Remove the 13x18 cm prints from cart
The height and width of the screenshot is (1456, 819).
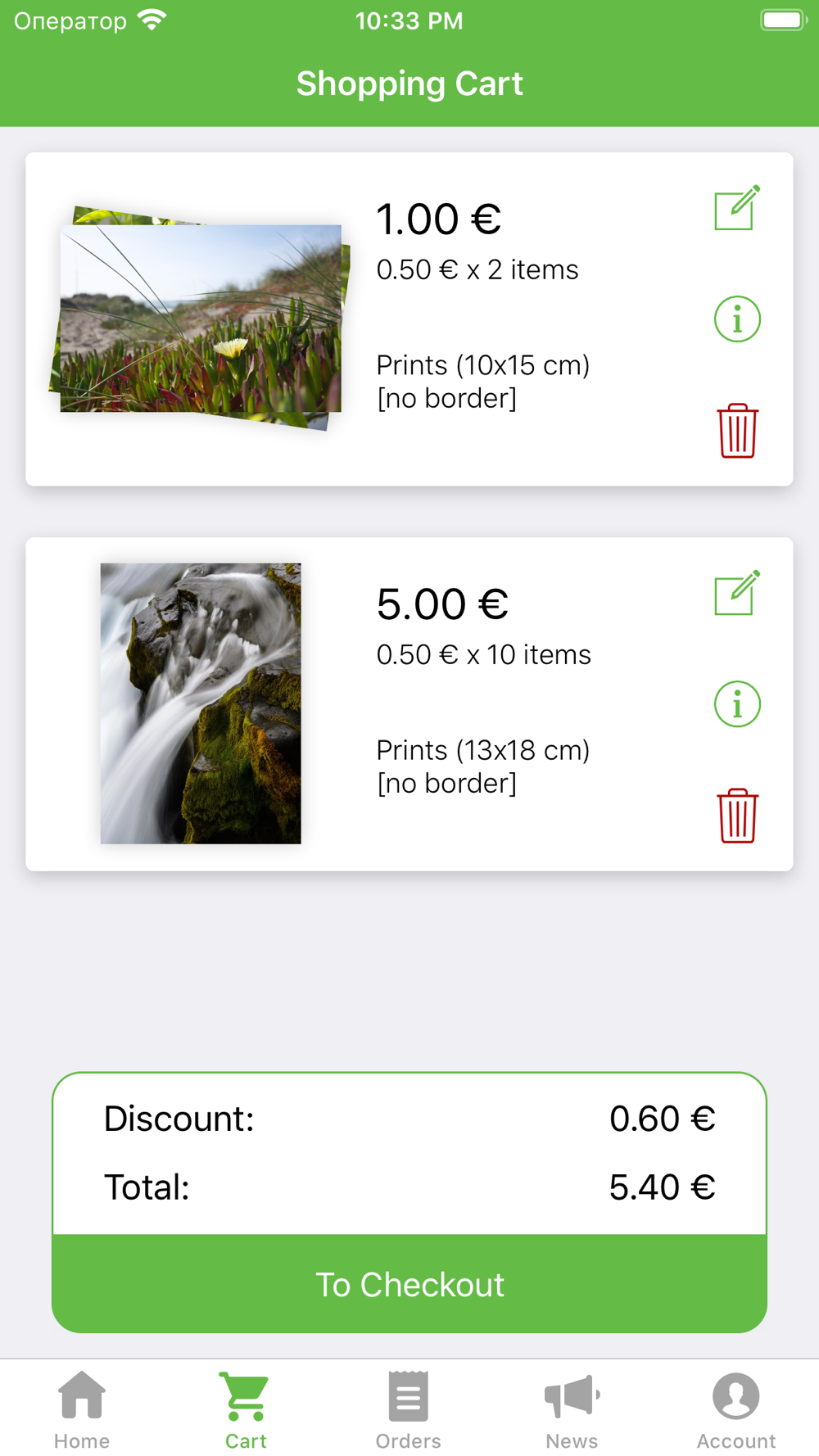coord(737,816)
